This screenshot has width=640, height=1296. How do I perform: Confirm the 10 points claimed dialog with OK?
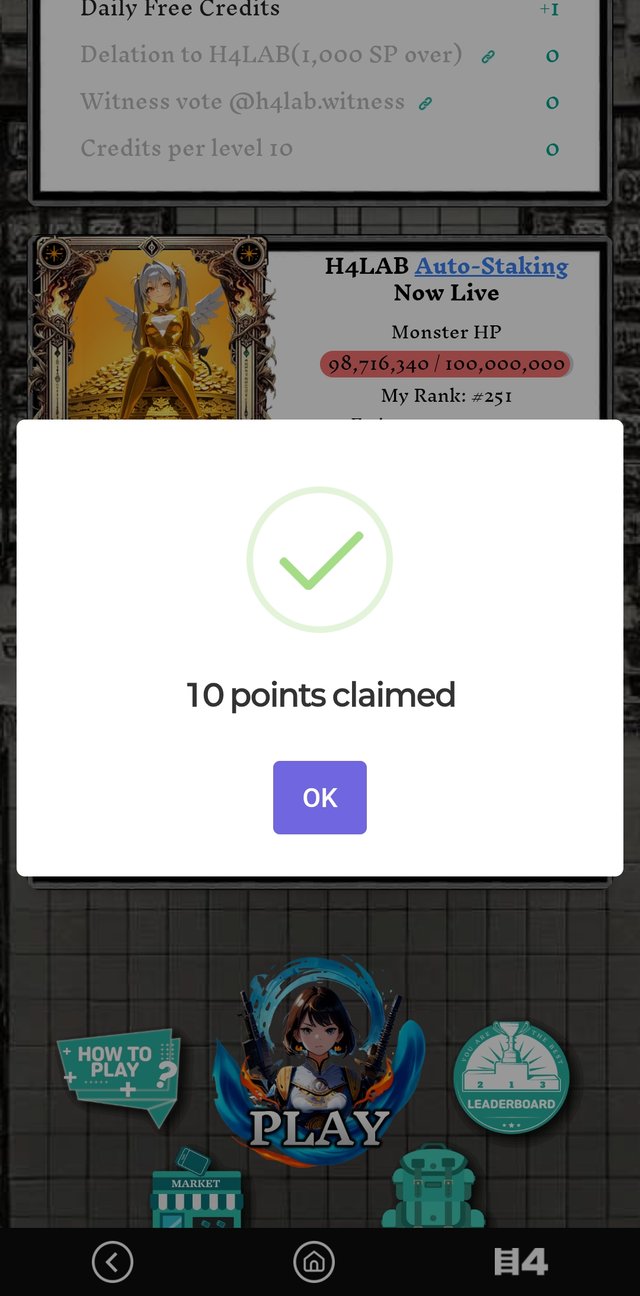click(319, 797)
